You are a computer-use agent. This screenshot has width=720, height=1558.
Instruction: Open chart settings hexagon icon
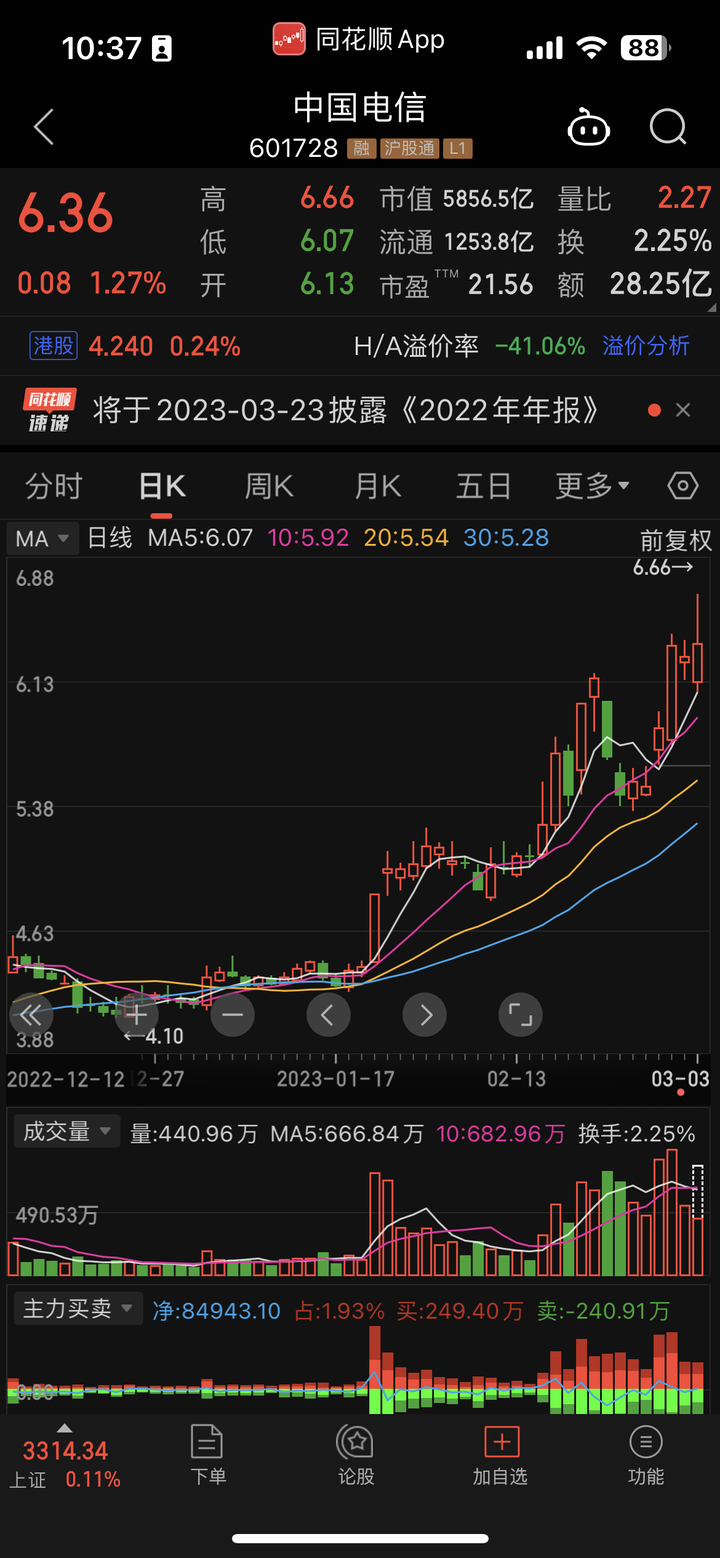(683, 487)
